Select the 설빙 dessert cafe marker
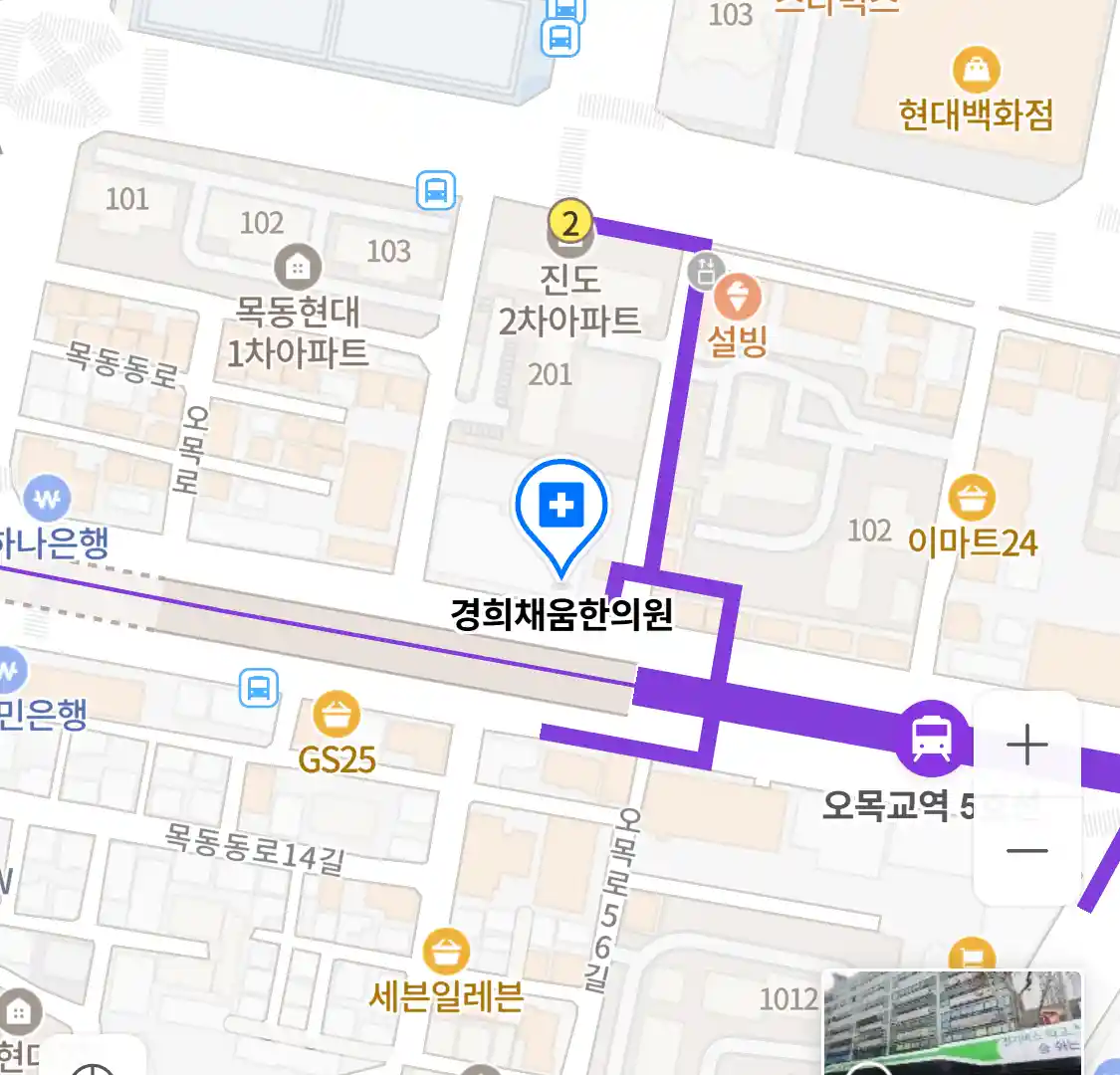This screenshot has height=1075, width=1120. point(738,297)
